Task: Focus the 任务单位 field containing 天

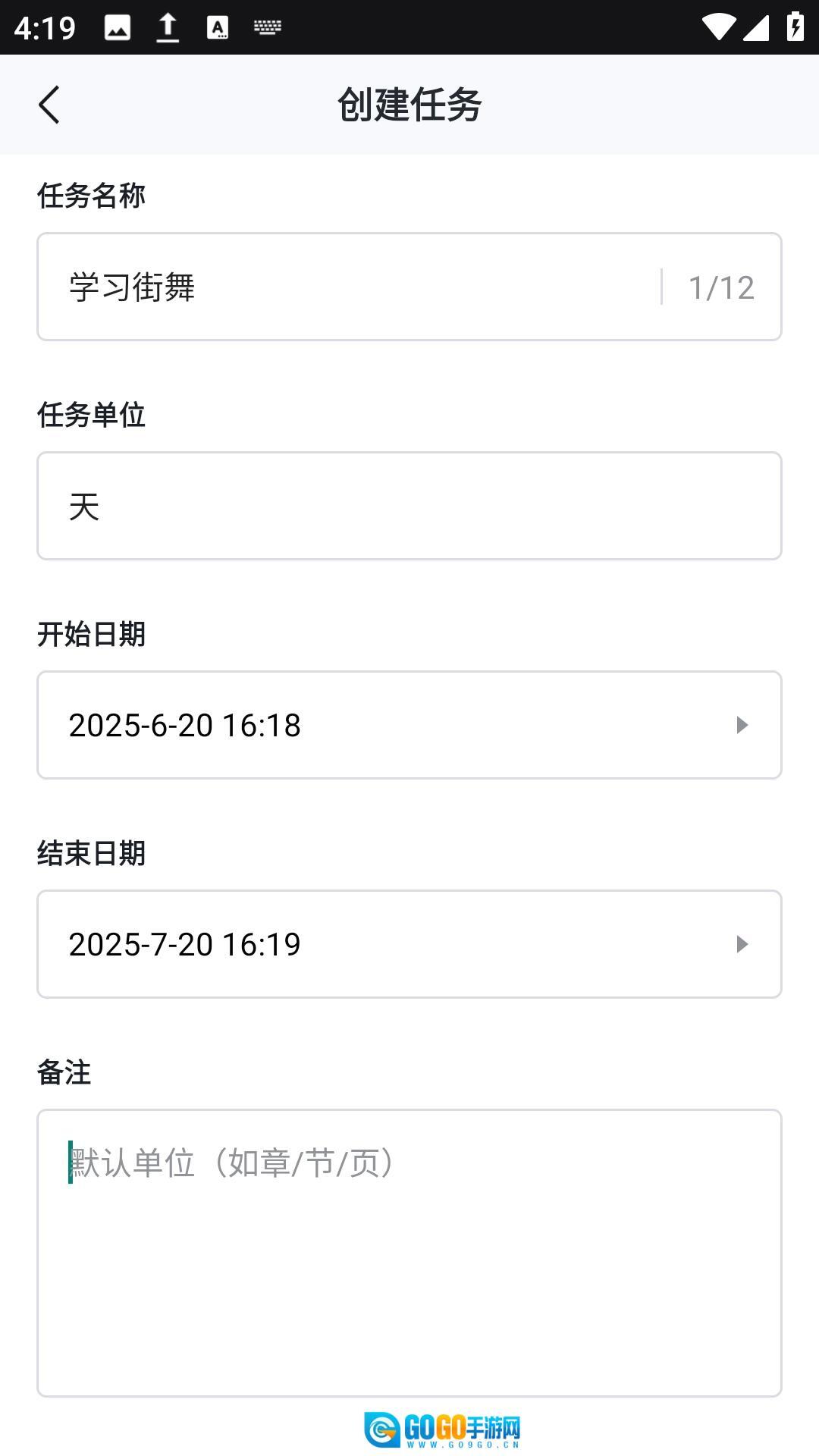Action: click(409, 507)
